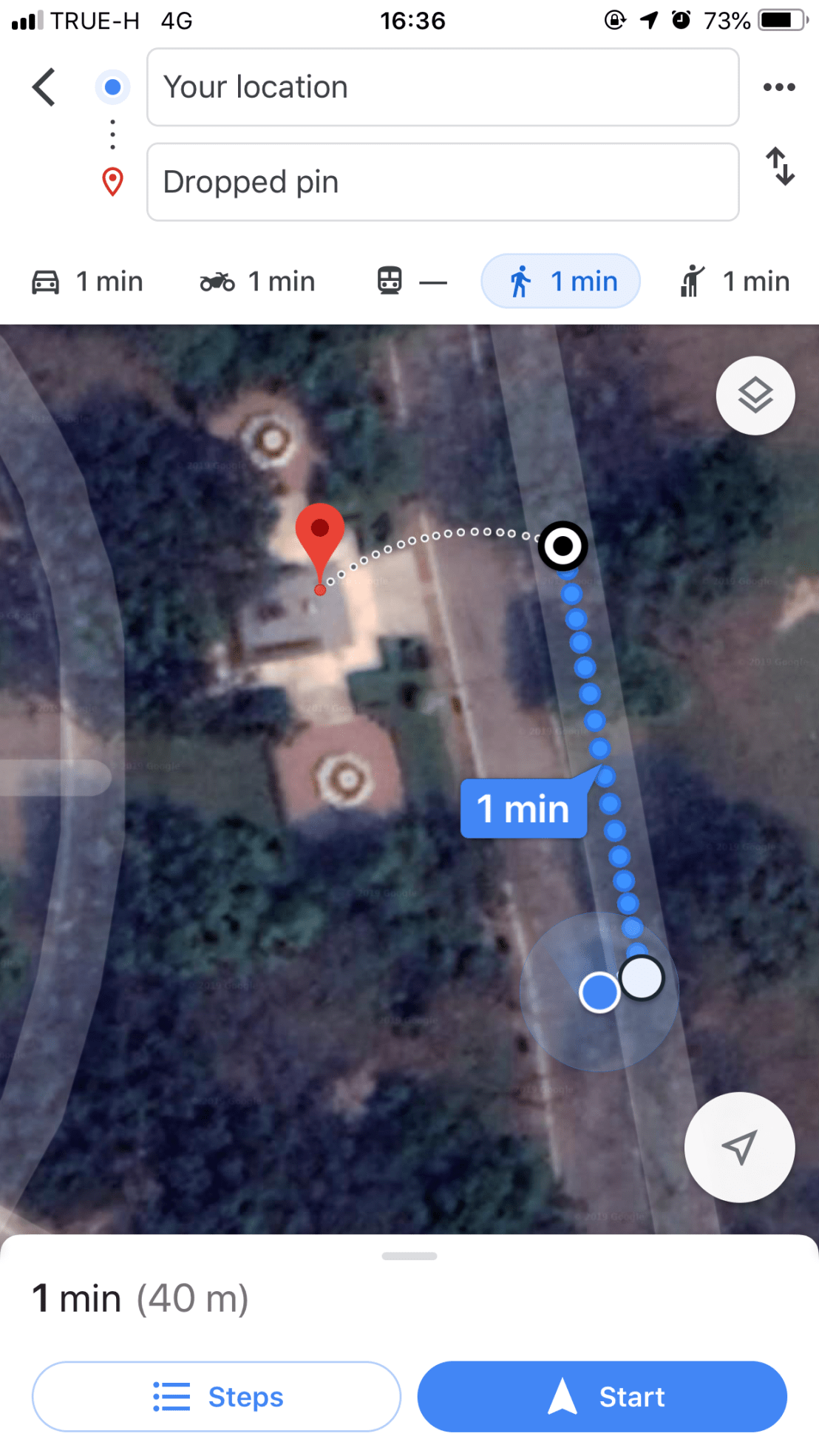Start navigation to the dropped pin
The height and width of the screenshot is (1456, 819).
tap(602, 1397)
